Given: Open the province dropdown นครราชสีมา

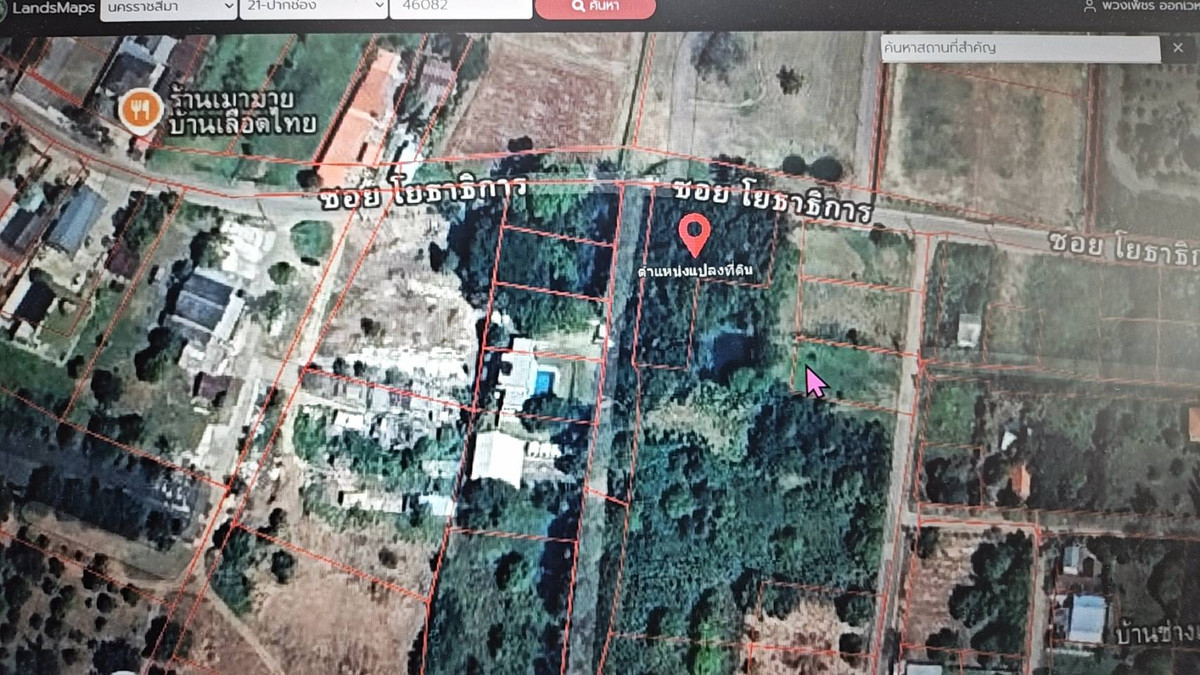Looking at the screenshot, I should (x=167, y=7).
